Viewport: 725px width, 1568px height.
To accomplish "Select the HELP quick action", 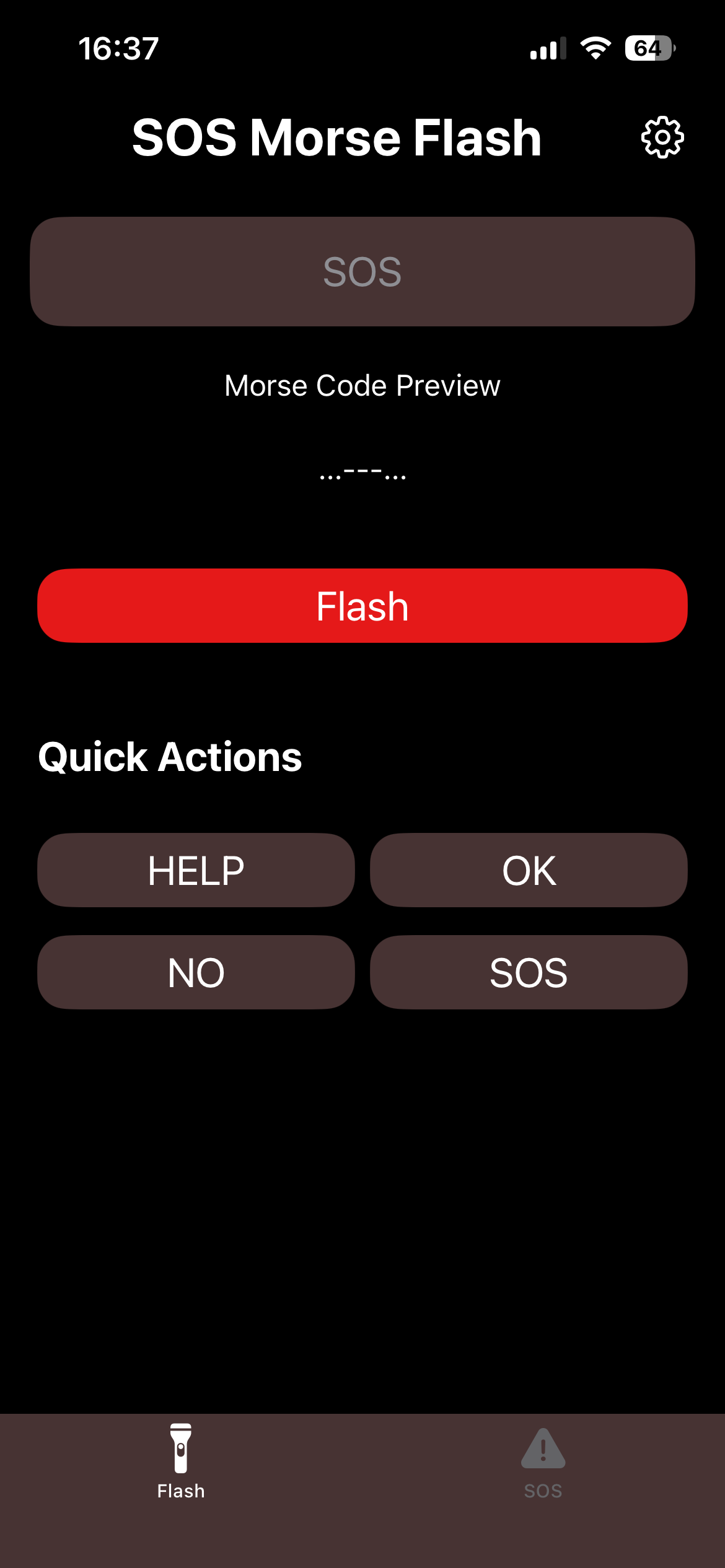I will click(195, 870).
